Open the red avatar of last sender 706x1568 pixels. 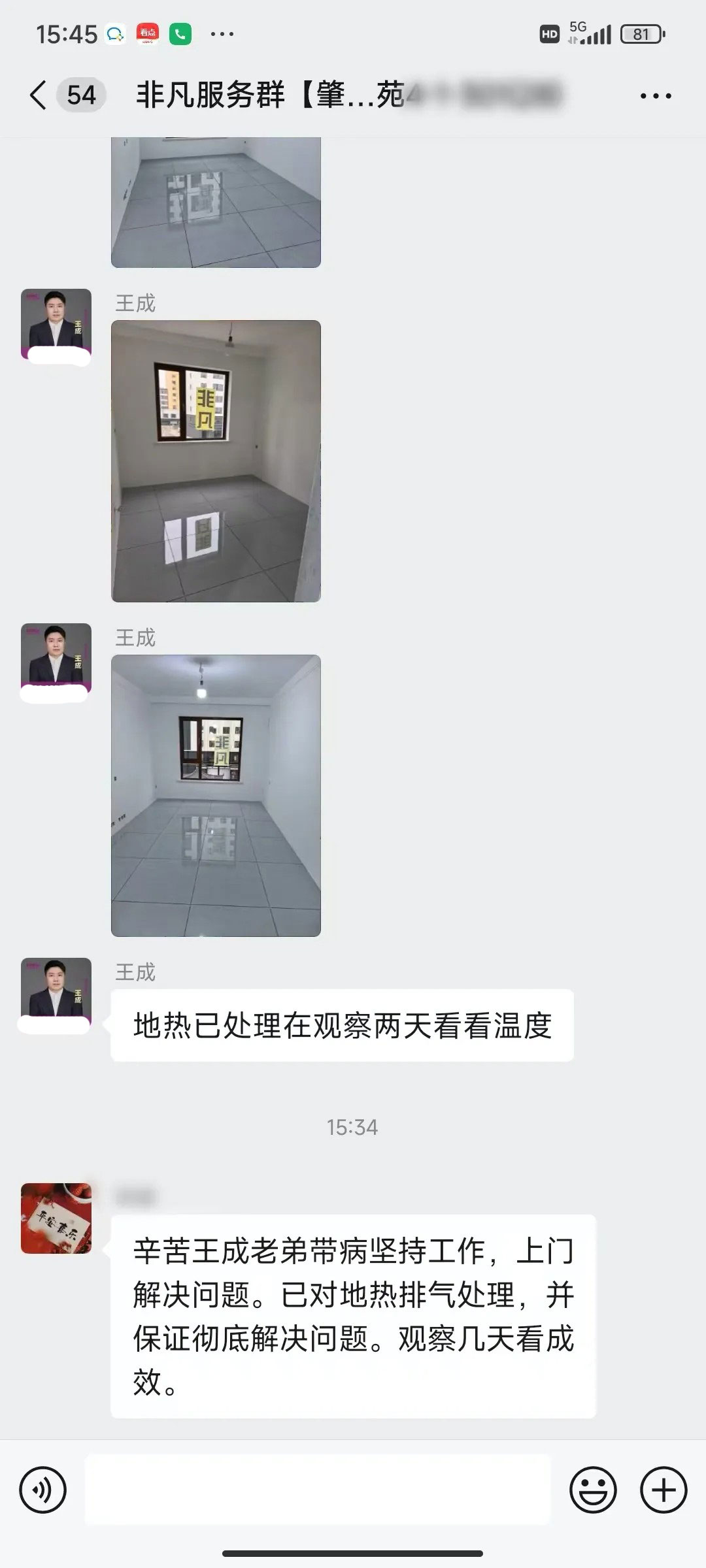tap(56, 1218)
